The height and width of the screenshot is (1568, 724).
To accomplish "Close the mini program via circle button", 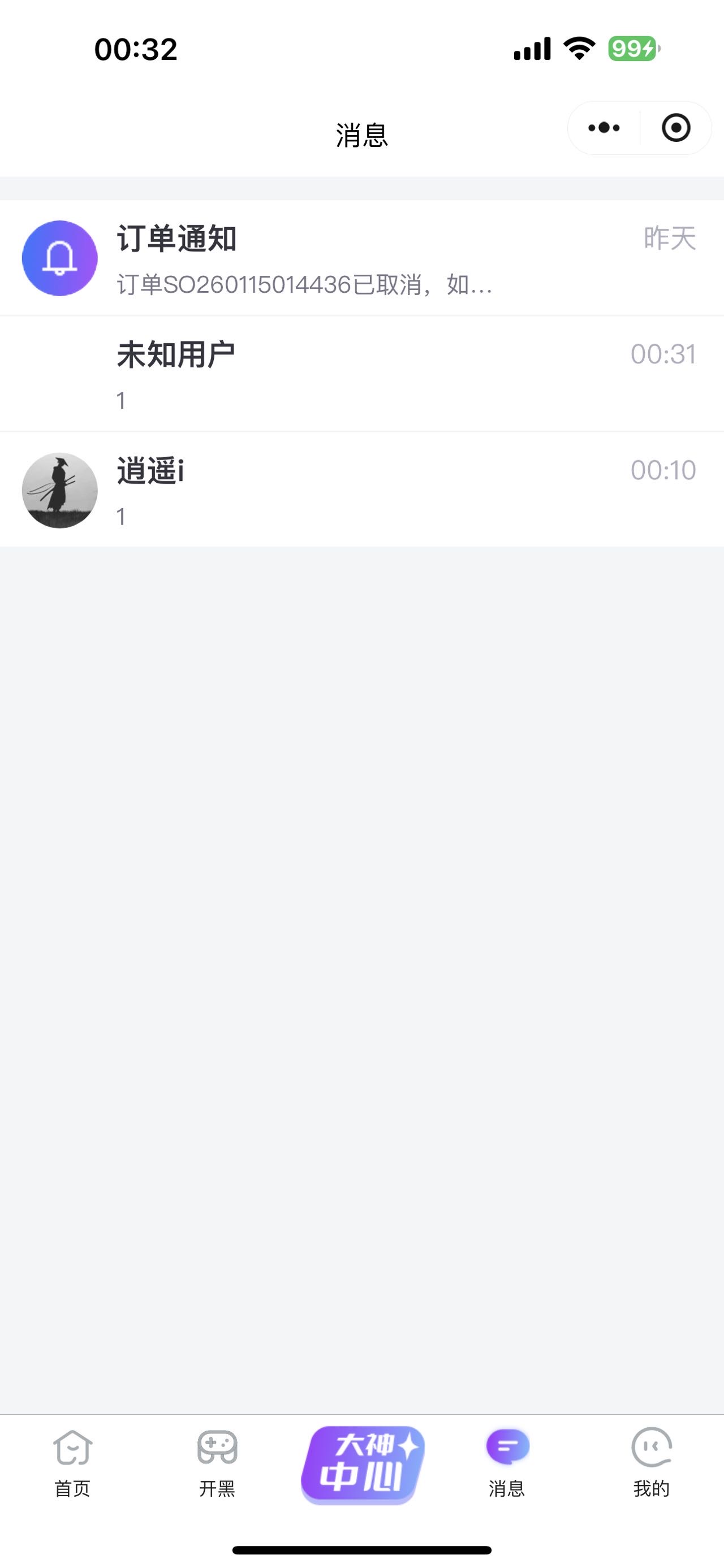I will click(675, 128).
